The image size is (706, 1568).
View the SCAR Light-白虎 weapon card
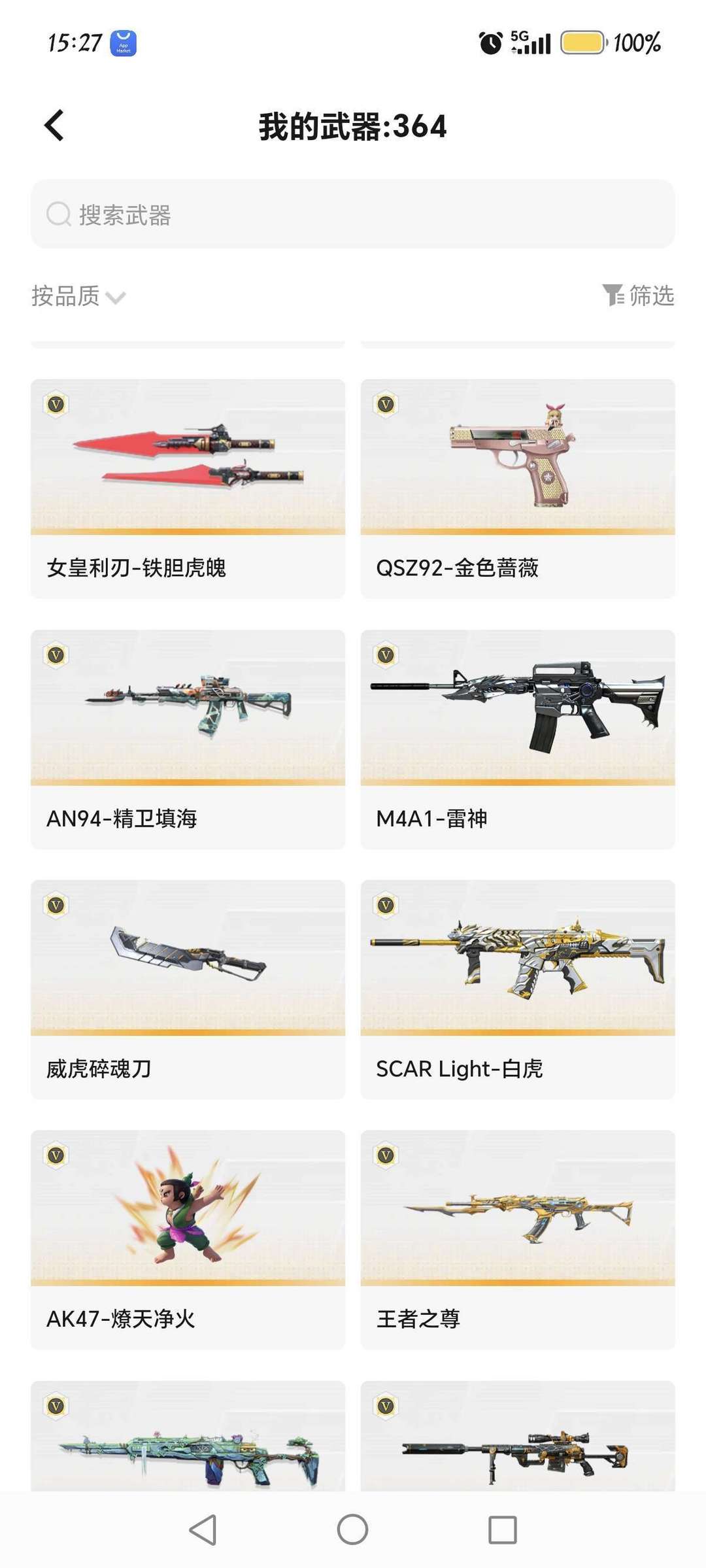pos(518,989)
